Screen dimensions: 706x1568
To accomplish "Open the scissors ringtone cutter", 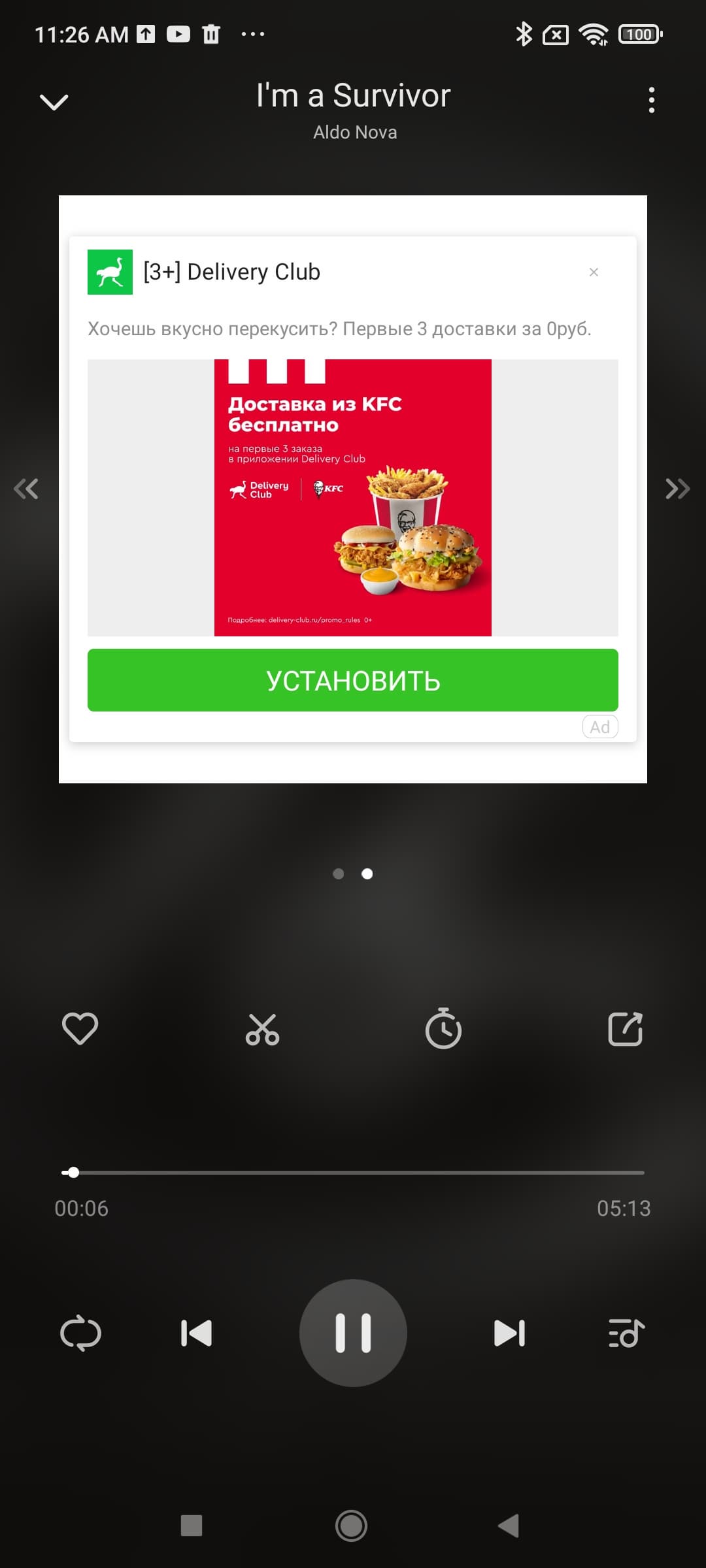I will (x=262, y=1029).
